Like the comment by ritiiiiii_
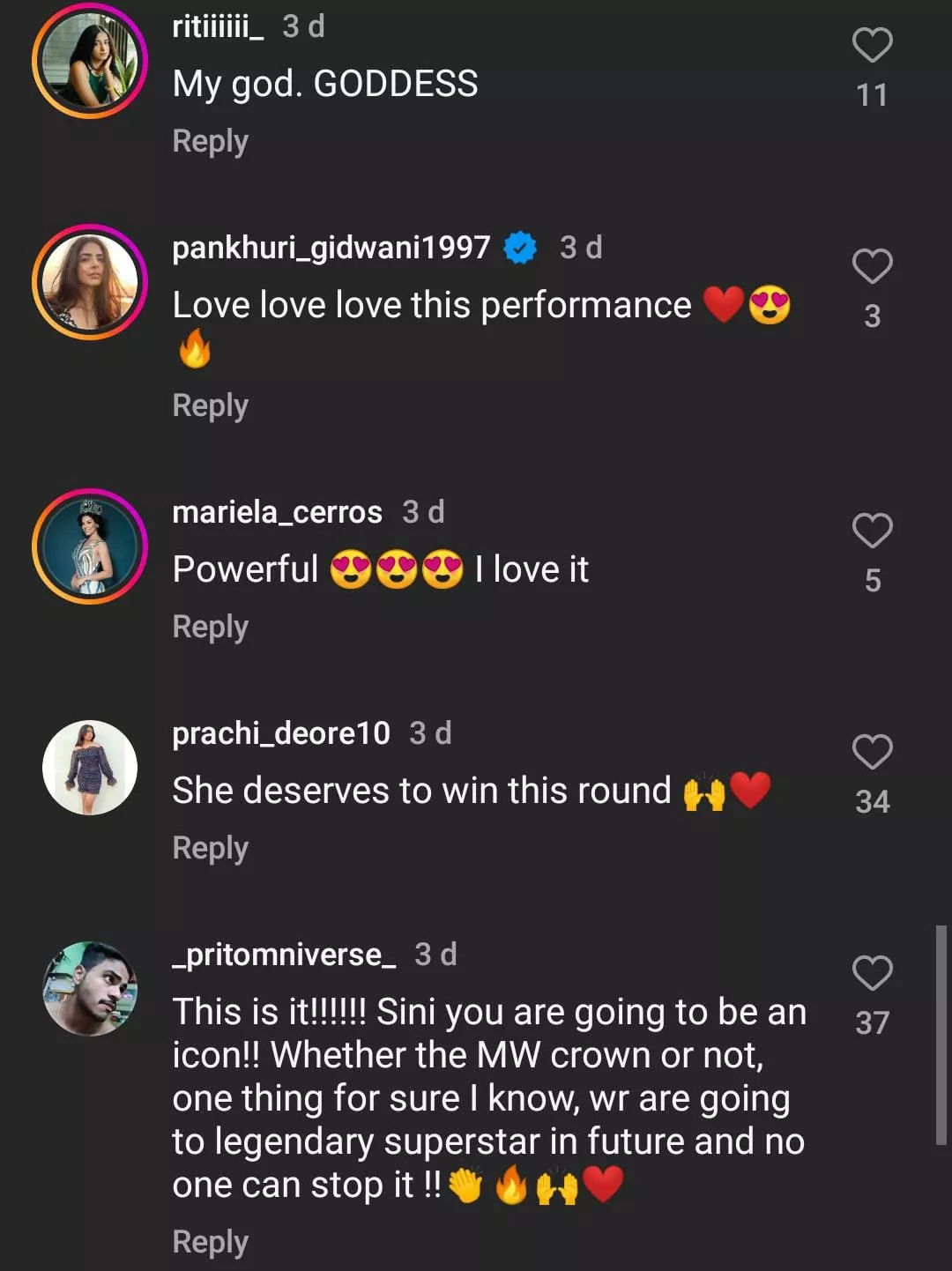Viewport: 952px width, 1271px height. [x=872, y=46]
